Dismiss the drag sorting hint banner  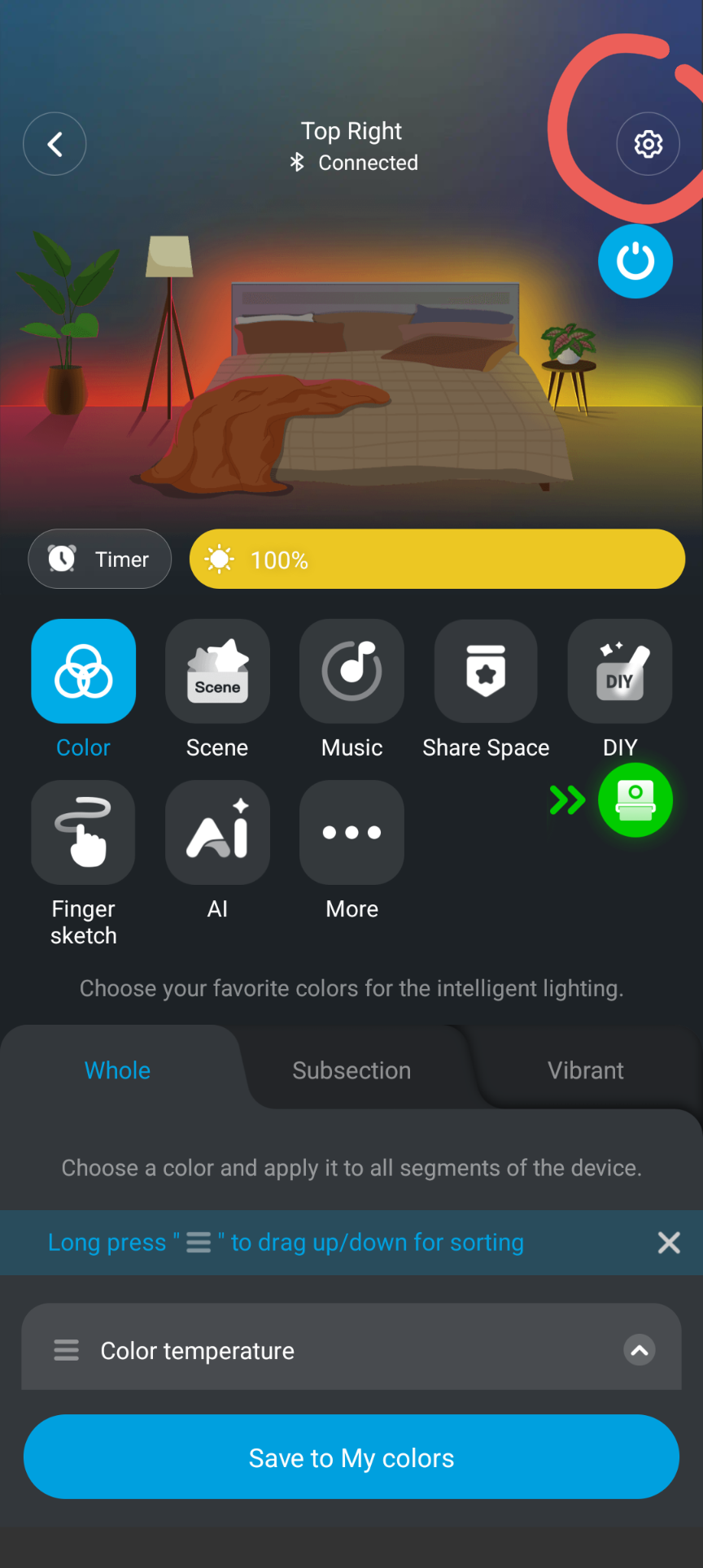coord(669,1242)
